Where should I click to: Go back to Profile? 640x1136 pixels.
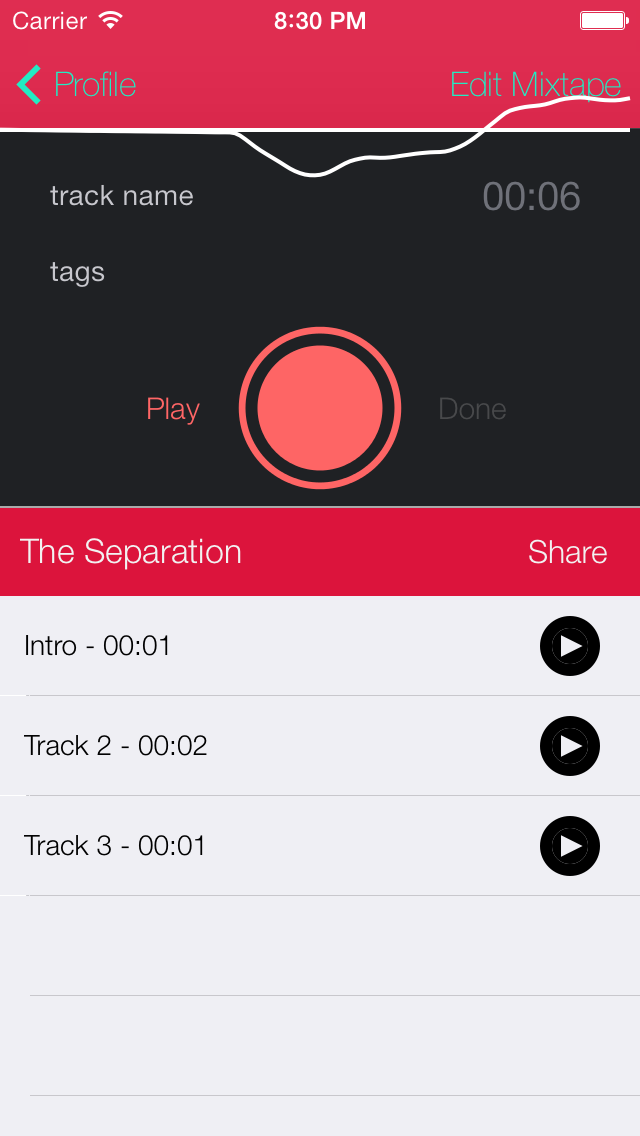76,85
